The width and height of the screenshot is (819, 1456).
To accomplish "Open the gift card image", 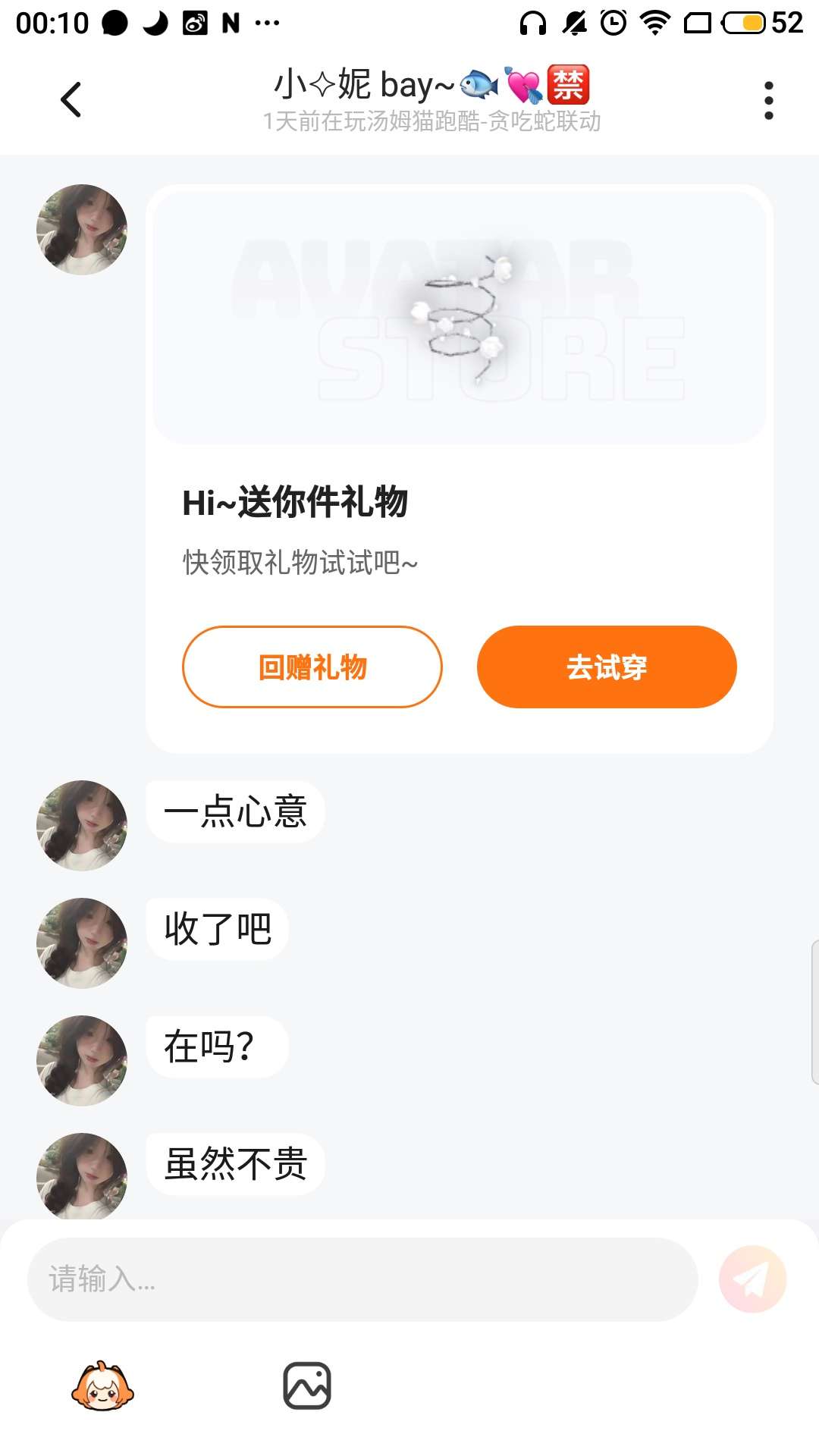I will tap(459, 318).
